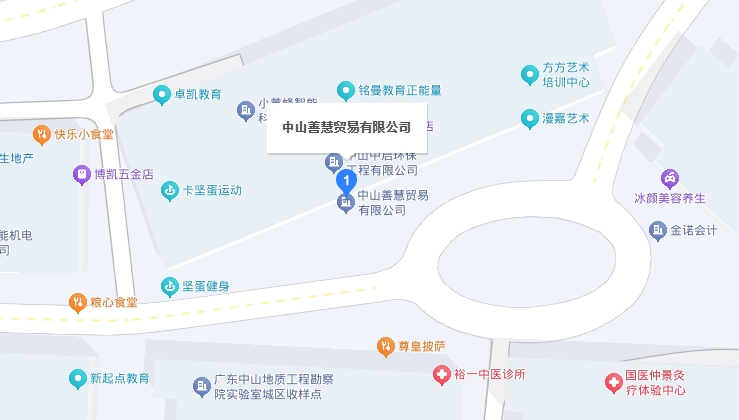The width and height of the screenshot is (739, 420).
Task: Open the 卡坚蛋运动 place marker
Action: (x=170, y=190)
